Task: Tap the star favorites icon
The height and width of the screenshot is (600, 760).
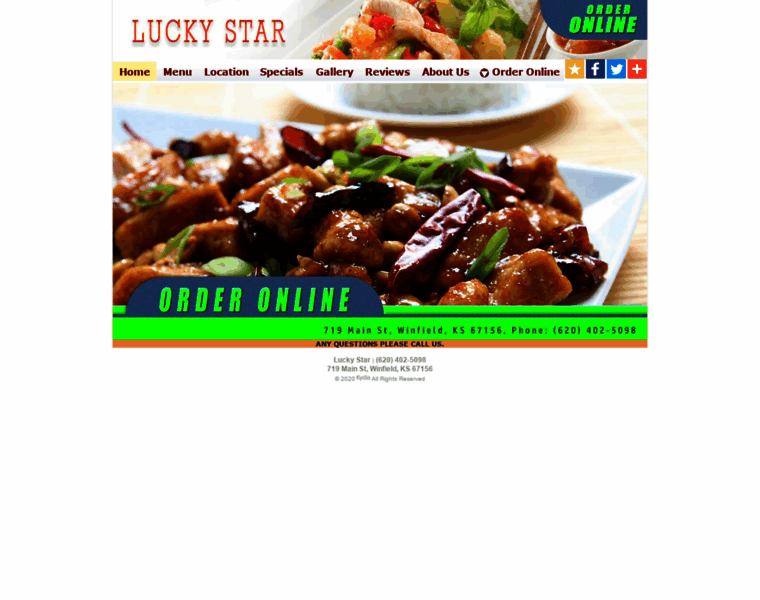Action: (x=574, y=69)
